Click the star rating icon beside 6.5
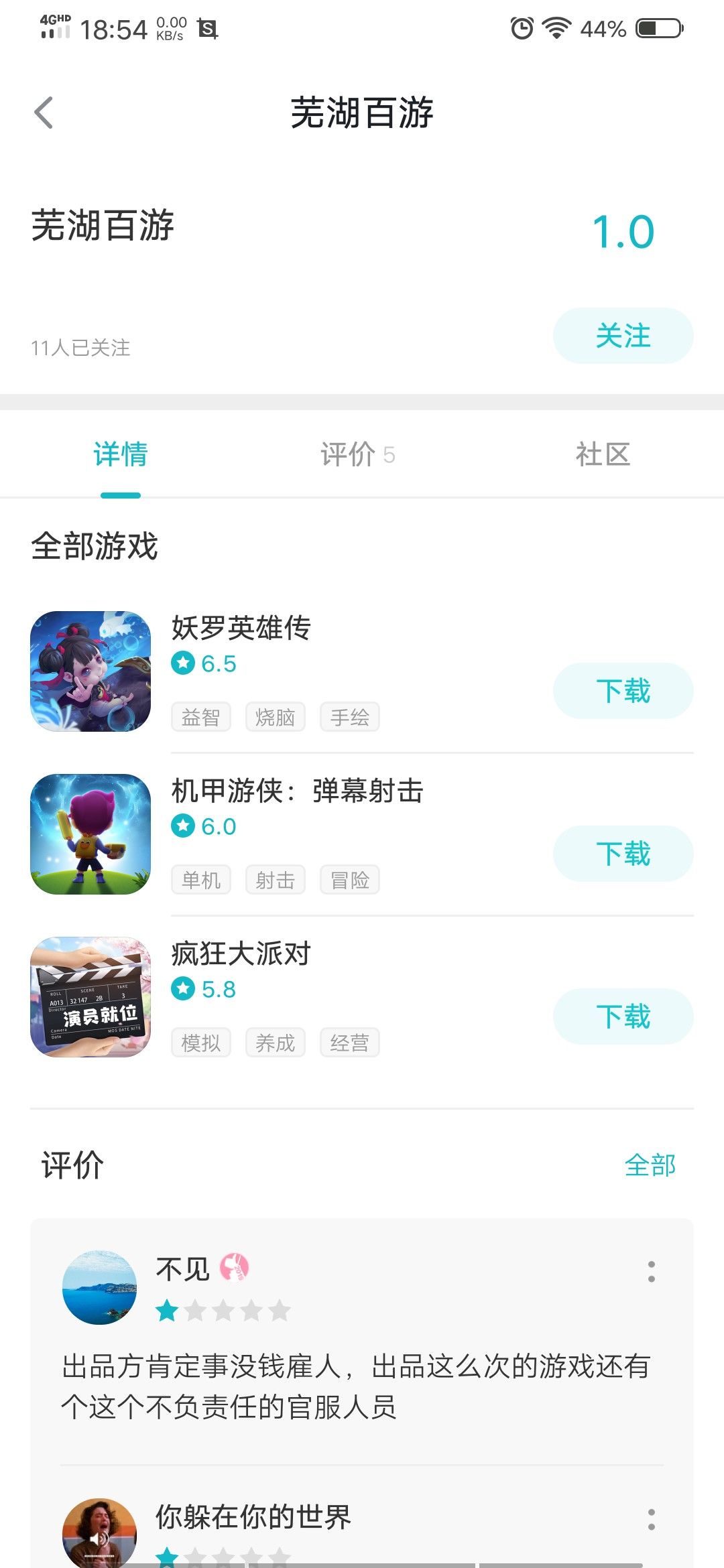Viewport: 724px width, 1568px height. [183, 664]
